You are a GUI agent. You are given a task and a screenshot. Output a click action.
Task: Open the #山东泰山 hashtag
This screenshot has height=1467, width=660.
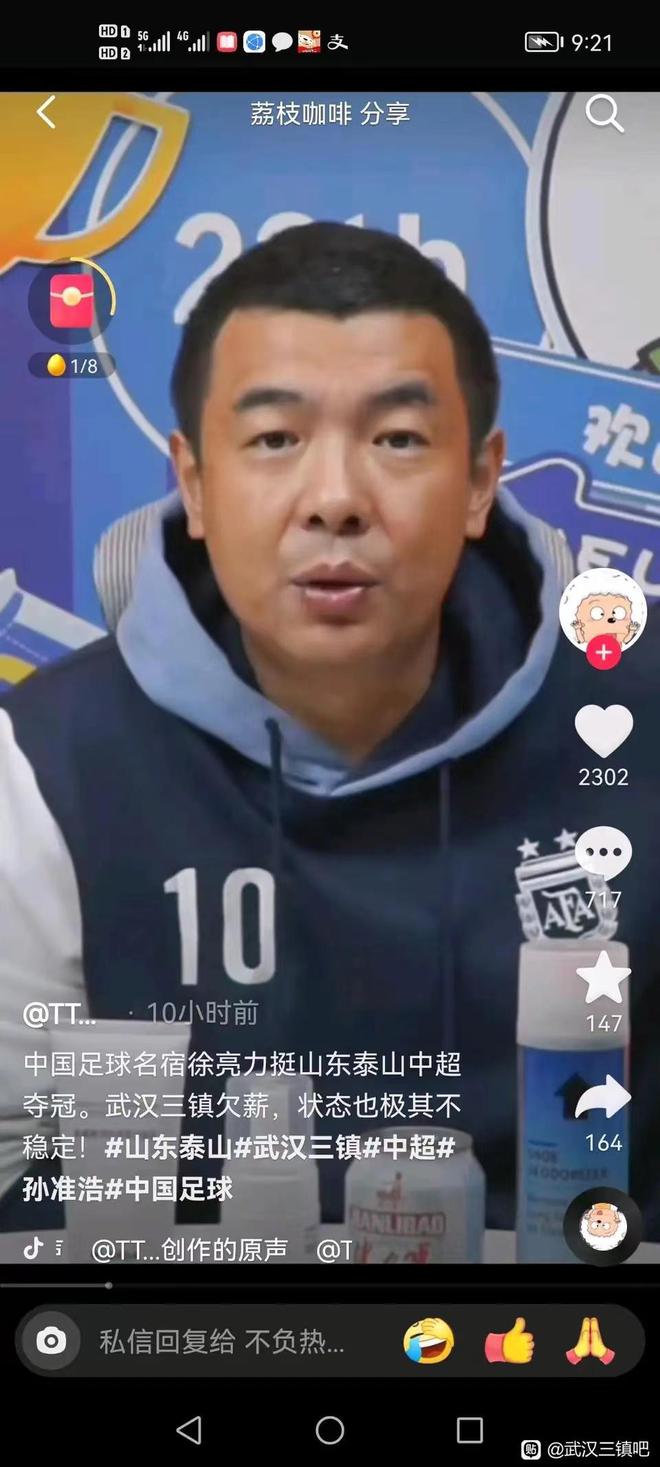pos(168,1147)
